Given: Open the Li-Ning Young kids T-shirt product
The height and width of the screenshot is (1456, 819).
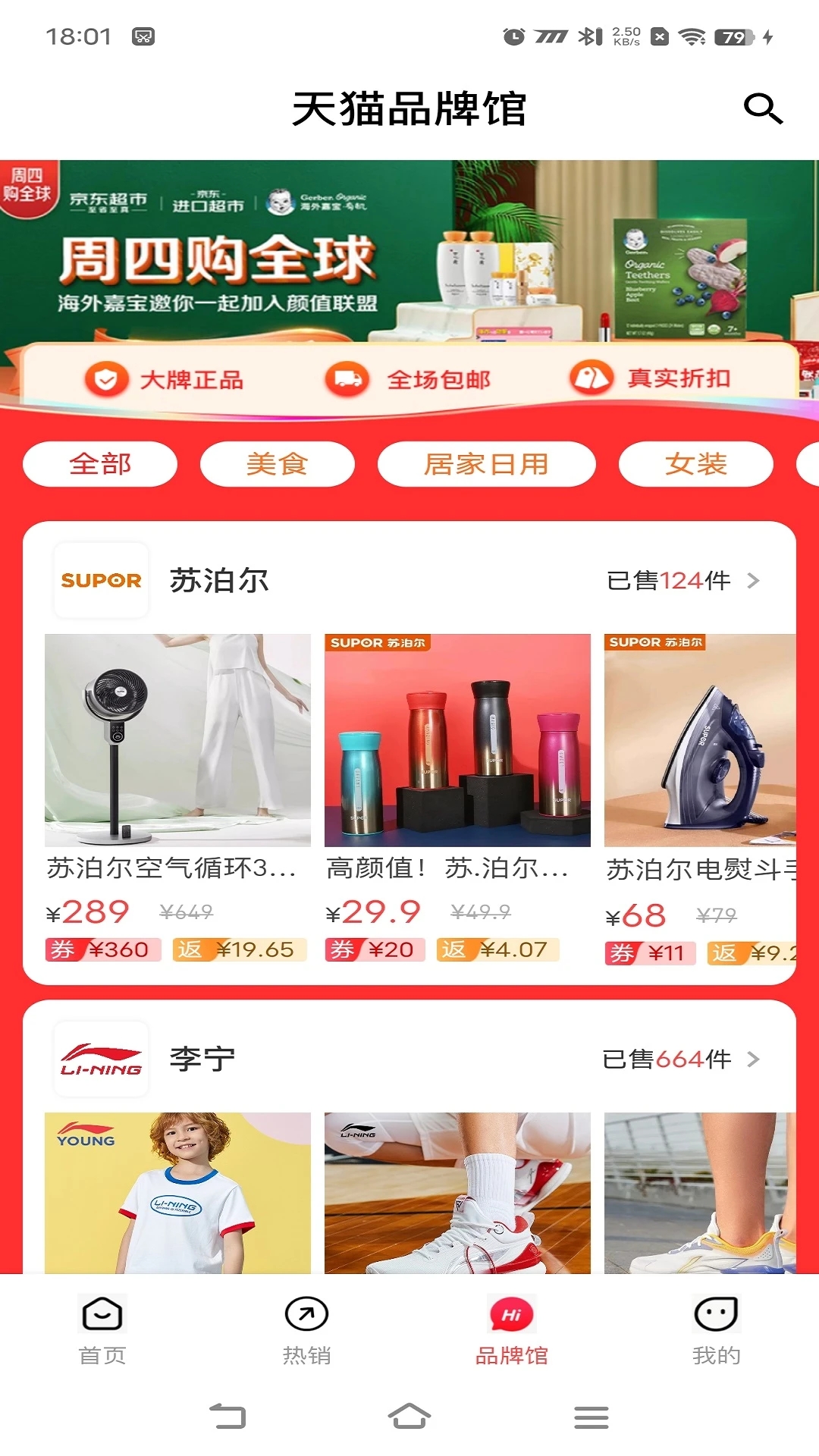Looking at the screenshot, I should pos(177,1192).
